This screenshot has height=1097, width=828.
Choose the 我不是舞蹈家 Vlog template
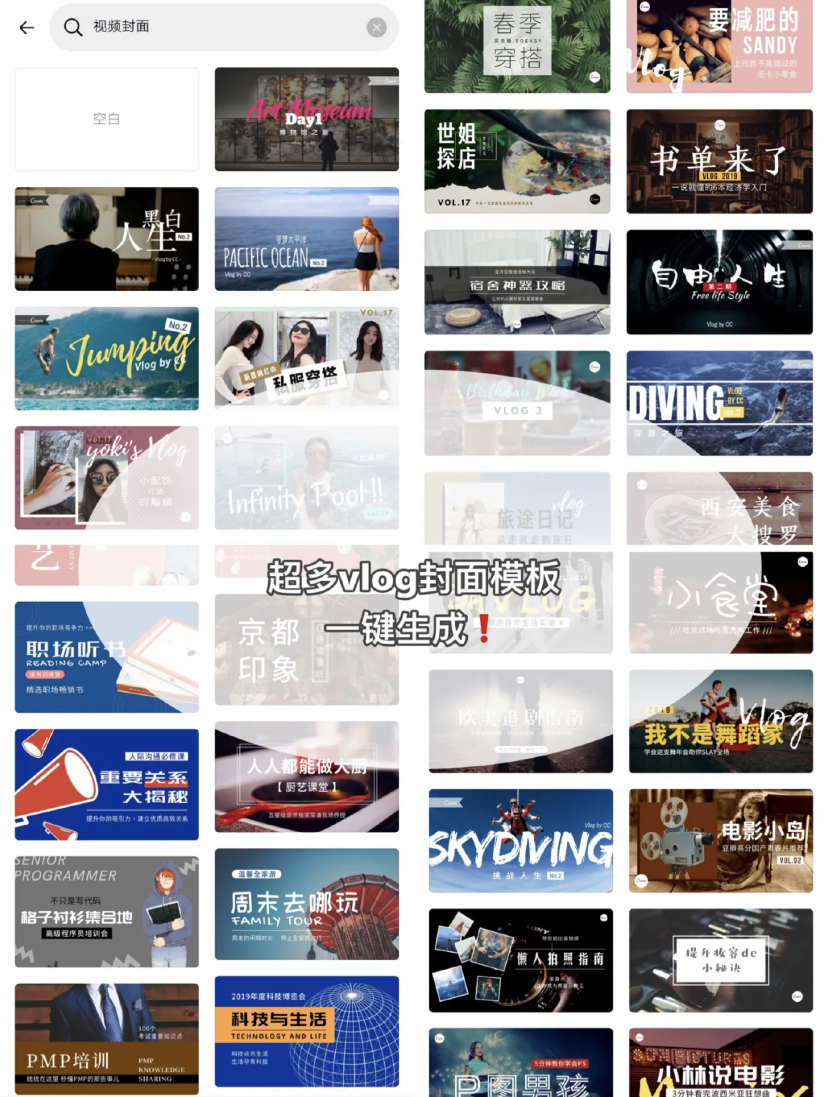[x=720, y=720]
